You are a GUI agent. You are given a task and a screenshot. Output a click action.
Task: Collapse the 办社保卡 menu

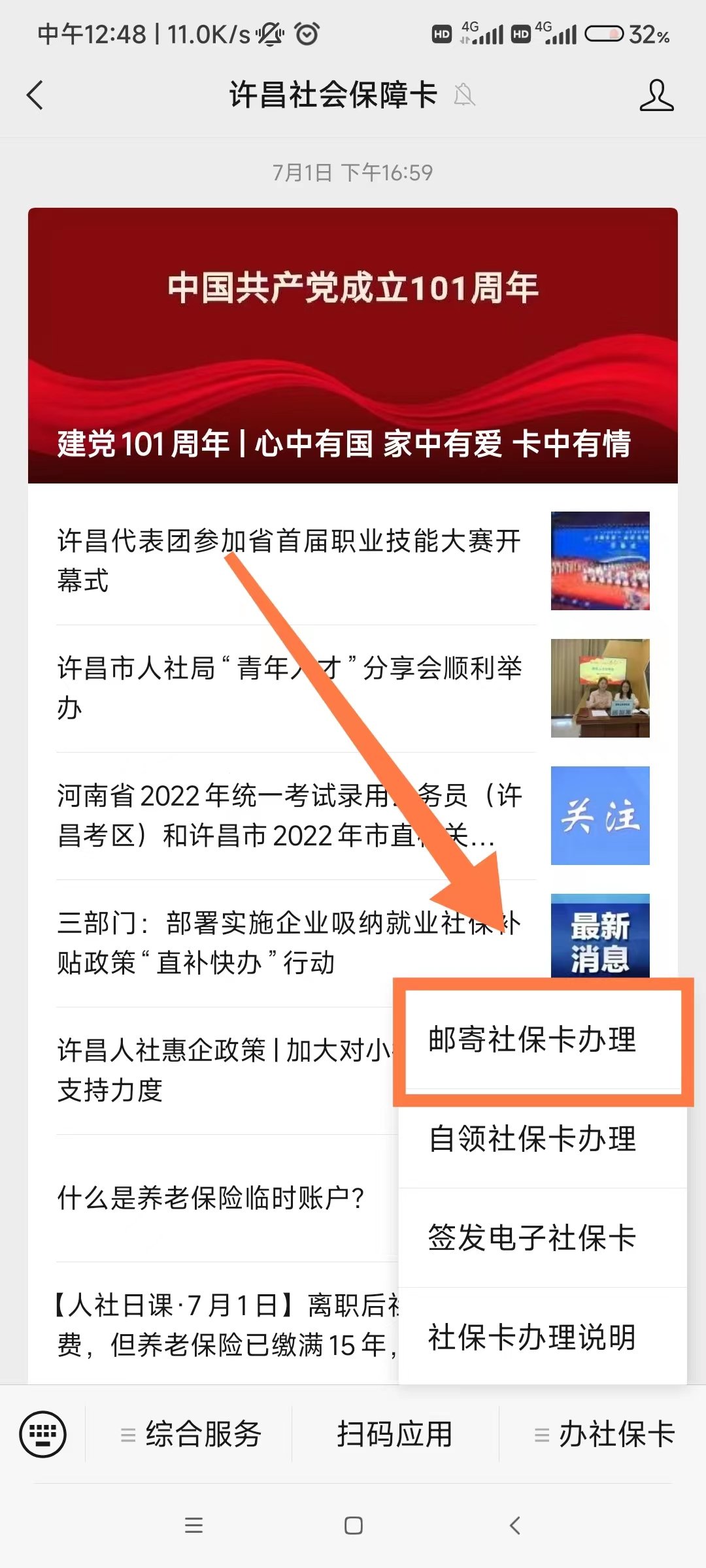click(x=603, y=1435)
